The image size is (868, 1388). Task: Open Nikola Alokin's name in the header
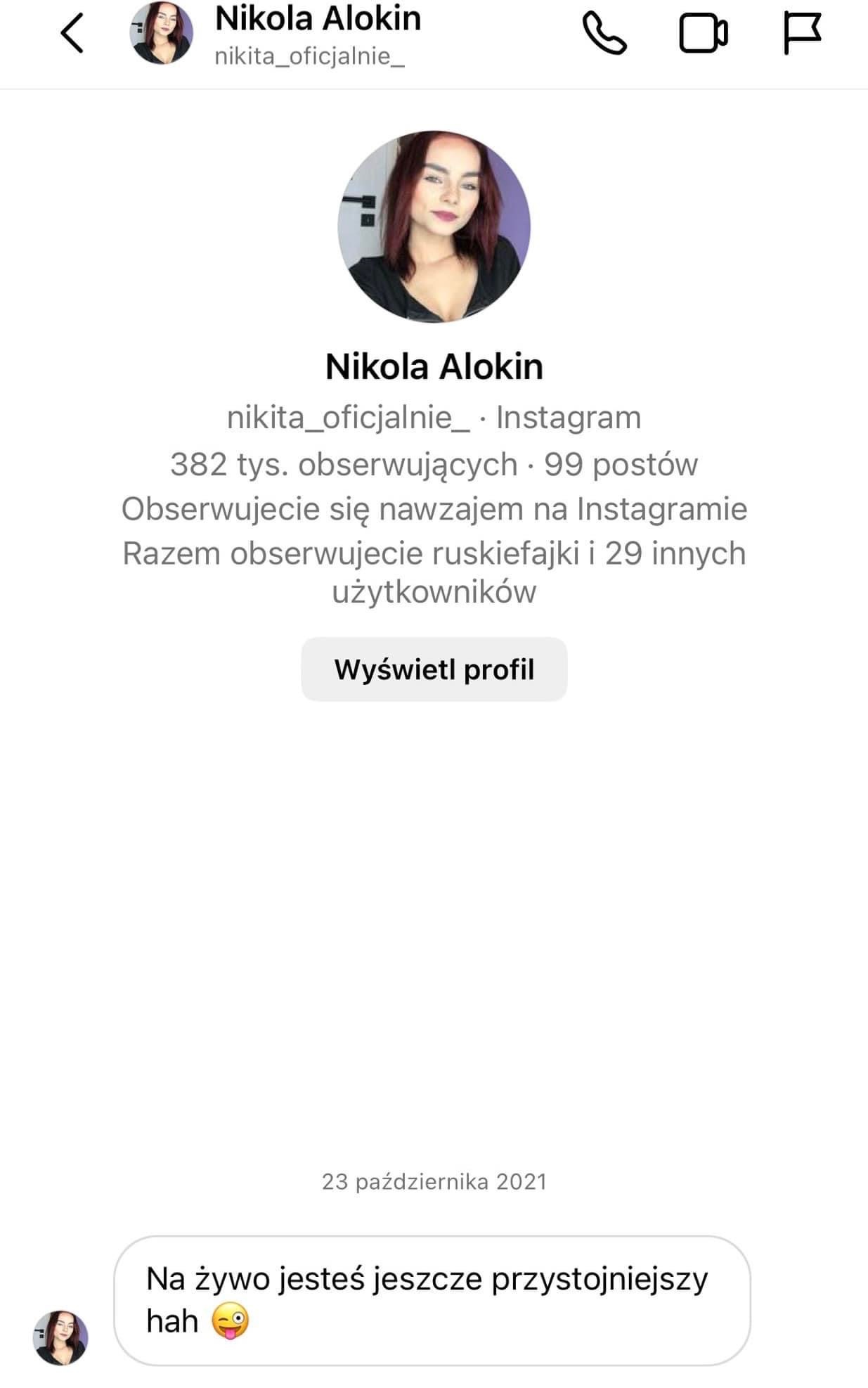[318, 19]
